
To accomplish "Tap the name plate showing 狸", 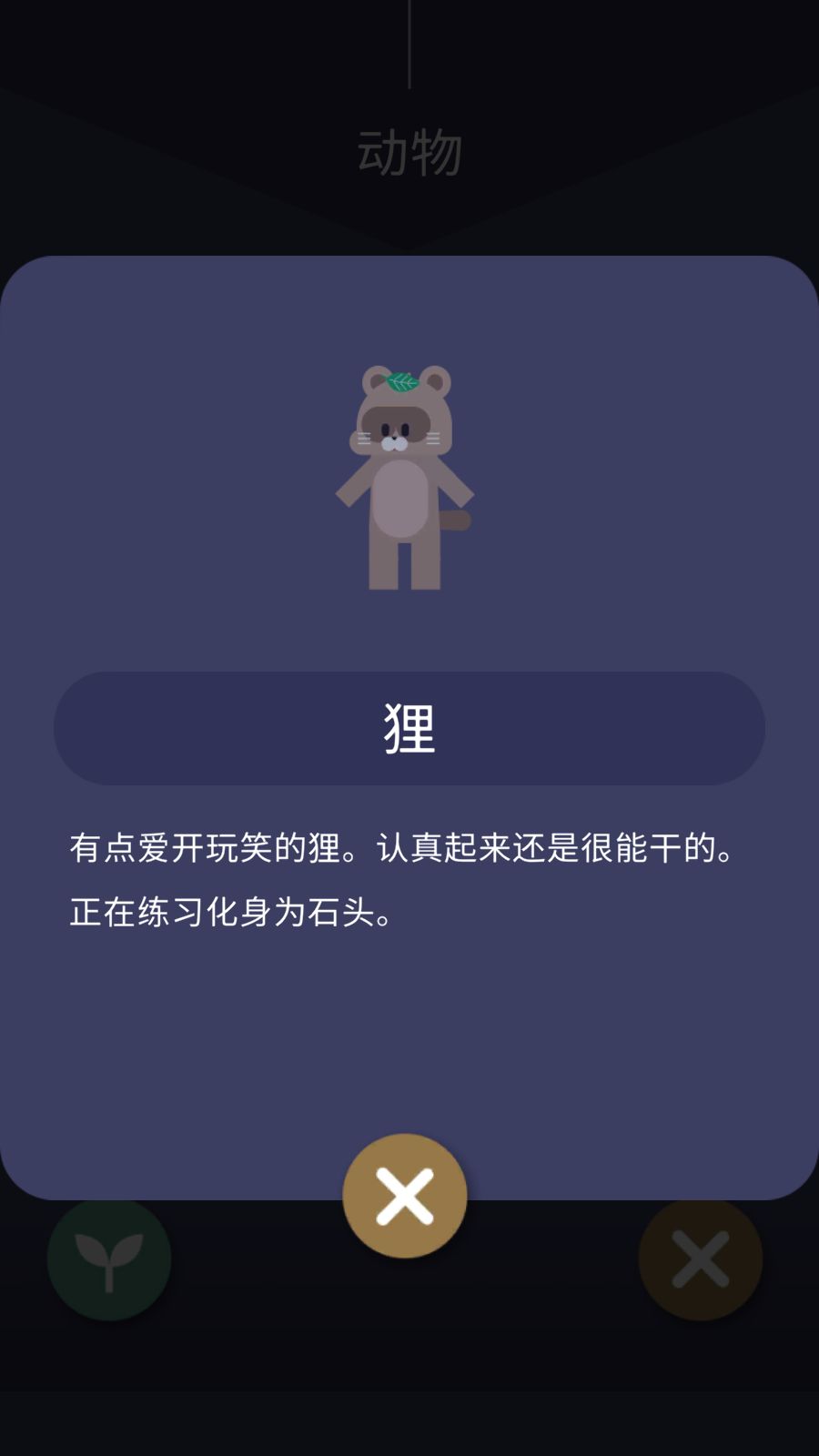I will click(409, 728).
